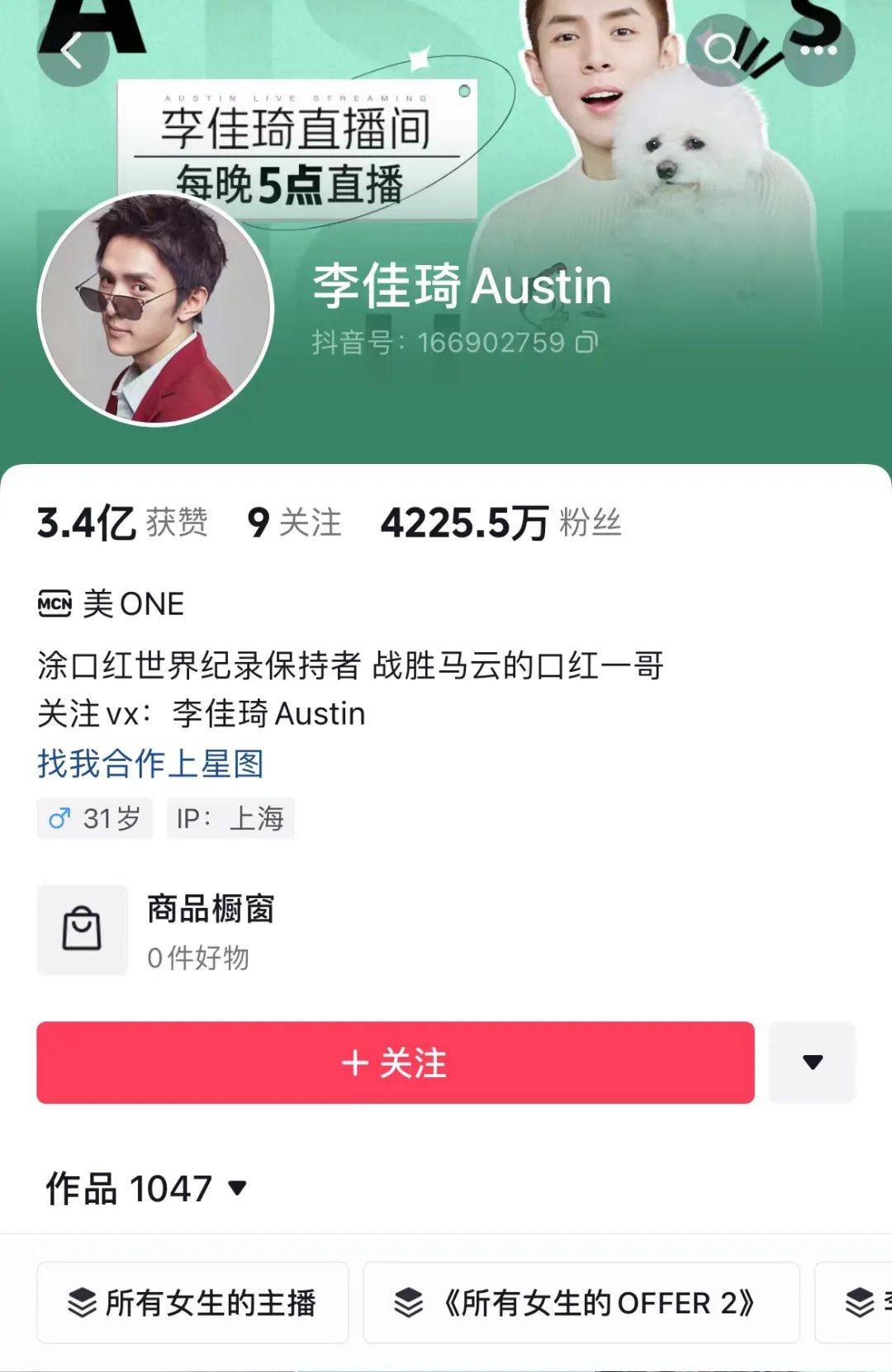
Task: Open the 美ONE MCN label
Action: point(111,604)
